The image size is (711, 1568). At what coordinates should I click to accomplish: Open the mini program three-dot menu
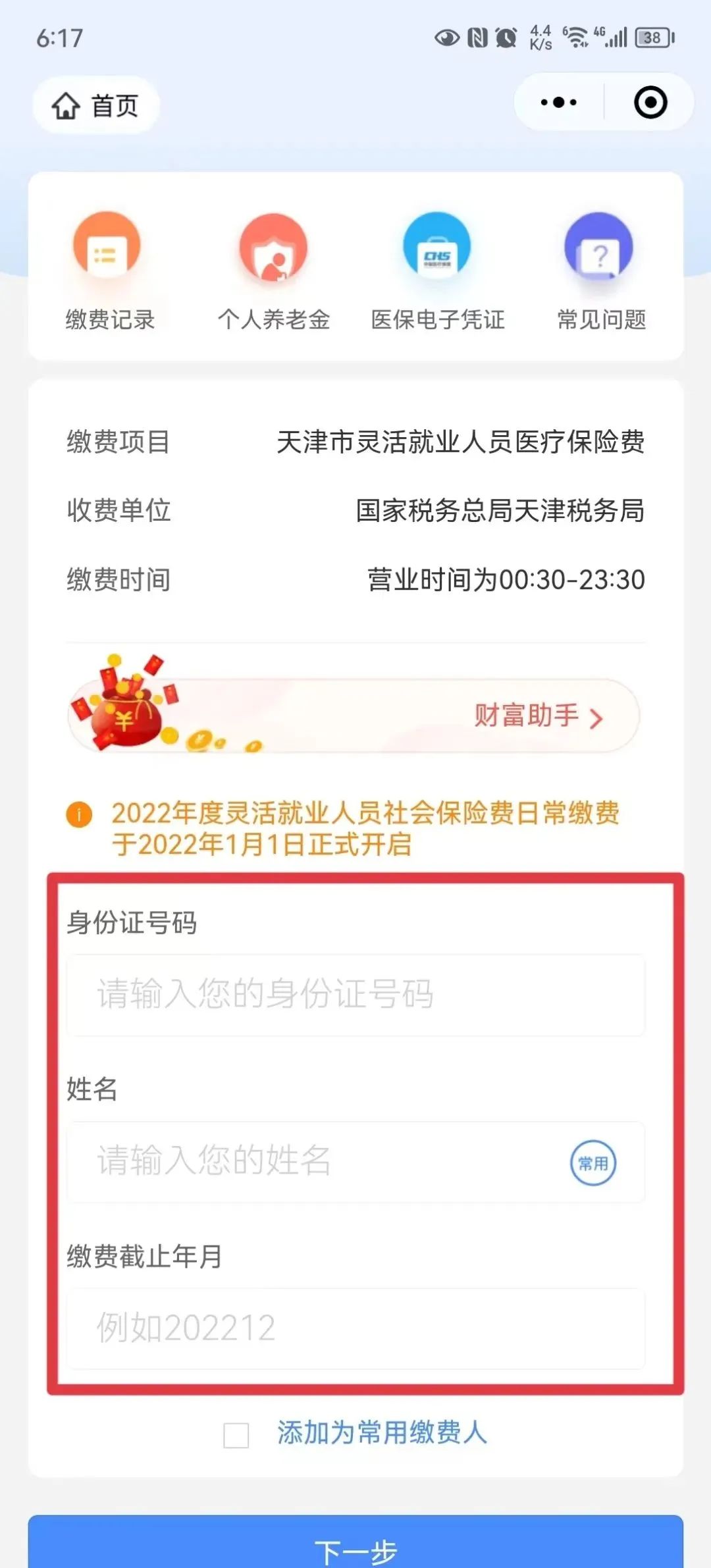[x=558, y=102]
